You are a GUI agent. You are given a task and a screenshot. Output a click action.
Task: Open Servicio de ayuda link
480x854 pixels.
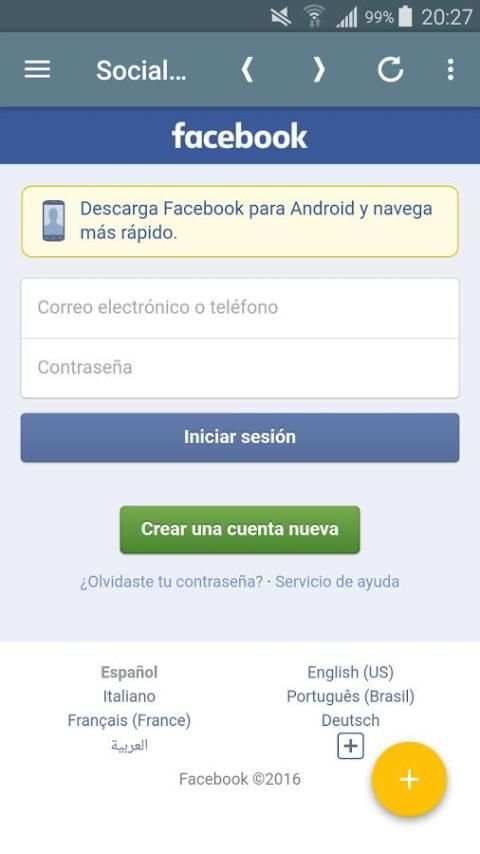(x=337, y=582)
